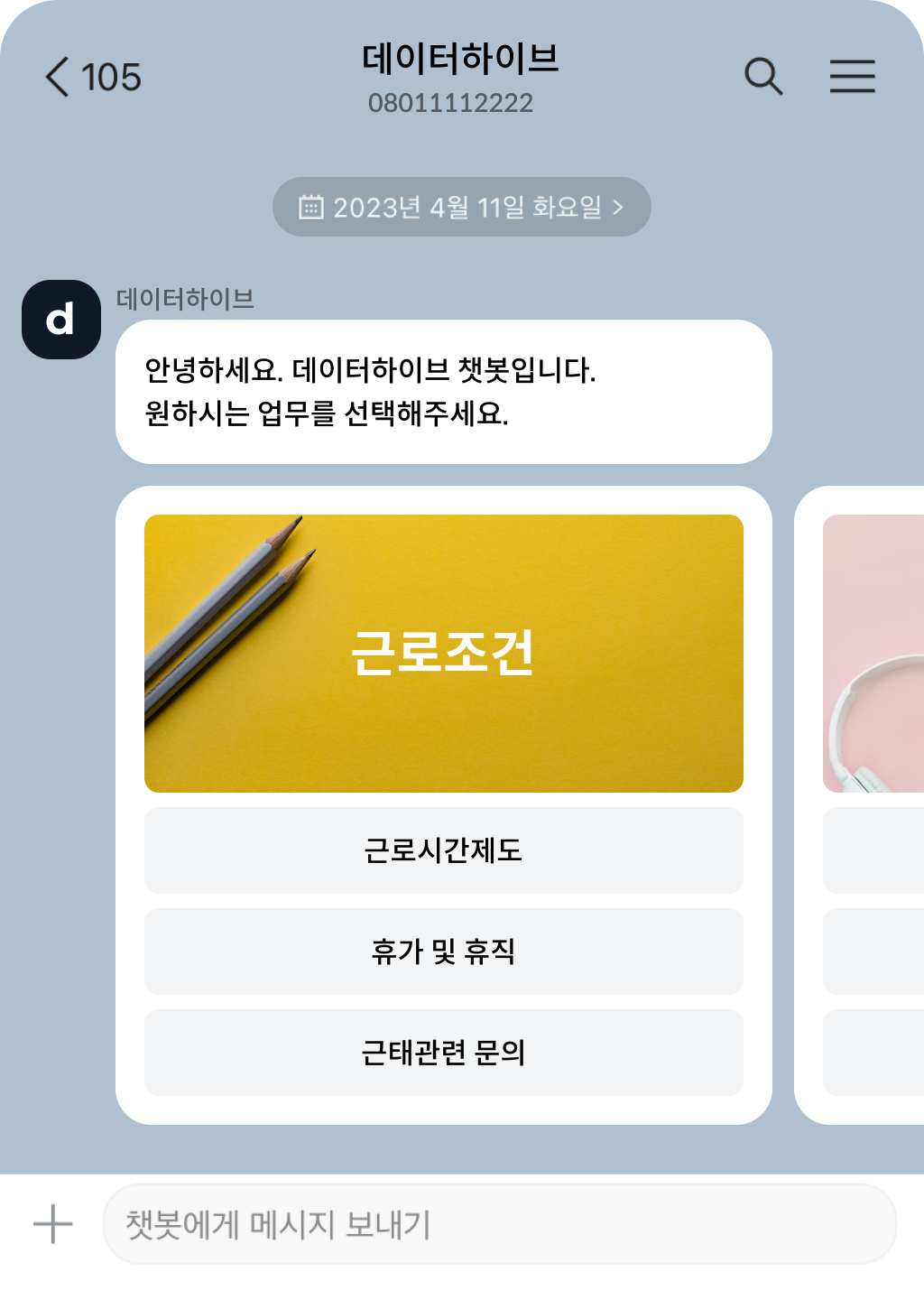
Task: Open the plus attachment menu
Action: point(52,1224)
